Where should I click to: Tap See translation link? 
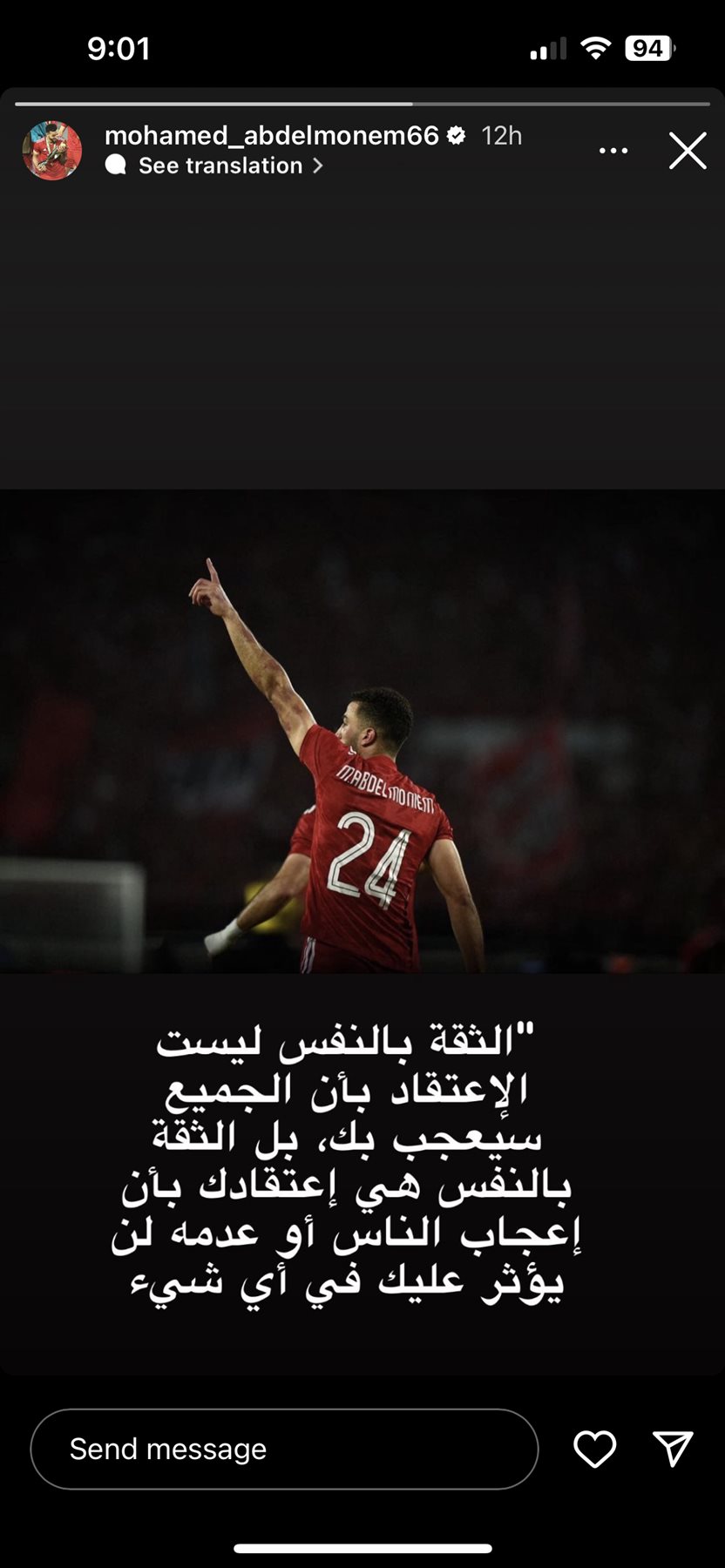[220, 166]
